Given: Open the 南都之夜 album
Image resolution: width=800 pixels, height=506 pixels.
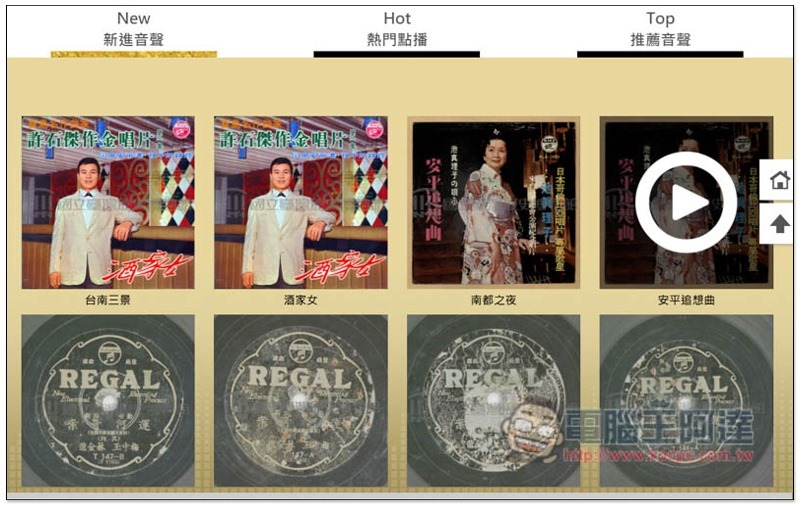Looking at the screenshot, I should click(x=494, y=203).
